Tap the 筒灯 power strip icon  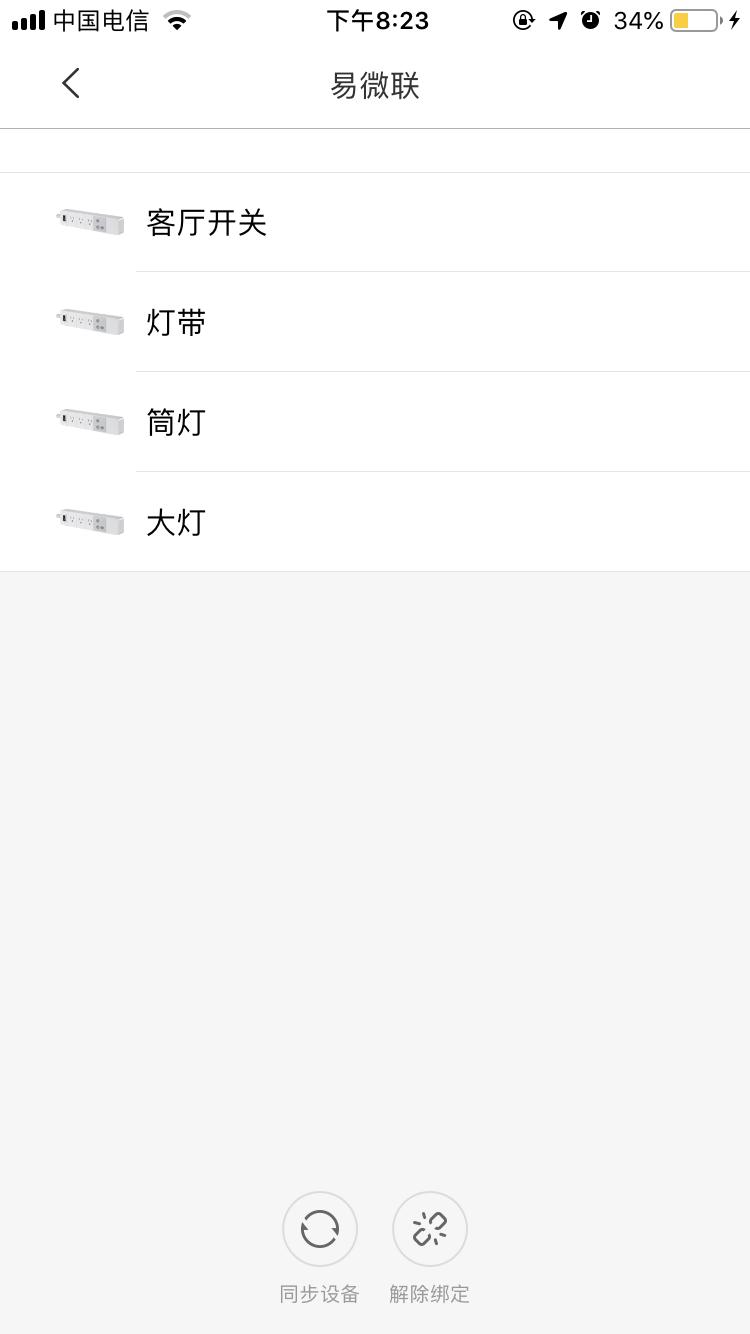point(89,421)
